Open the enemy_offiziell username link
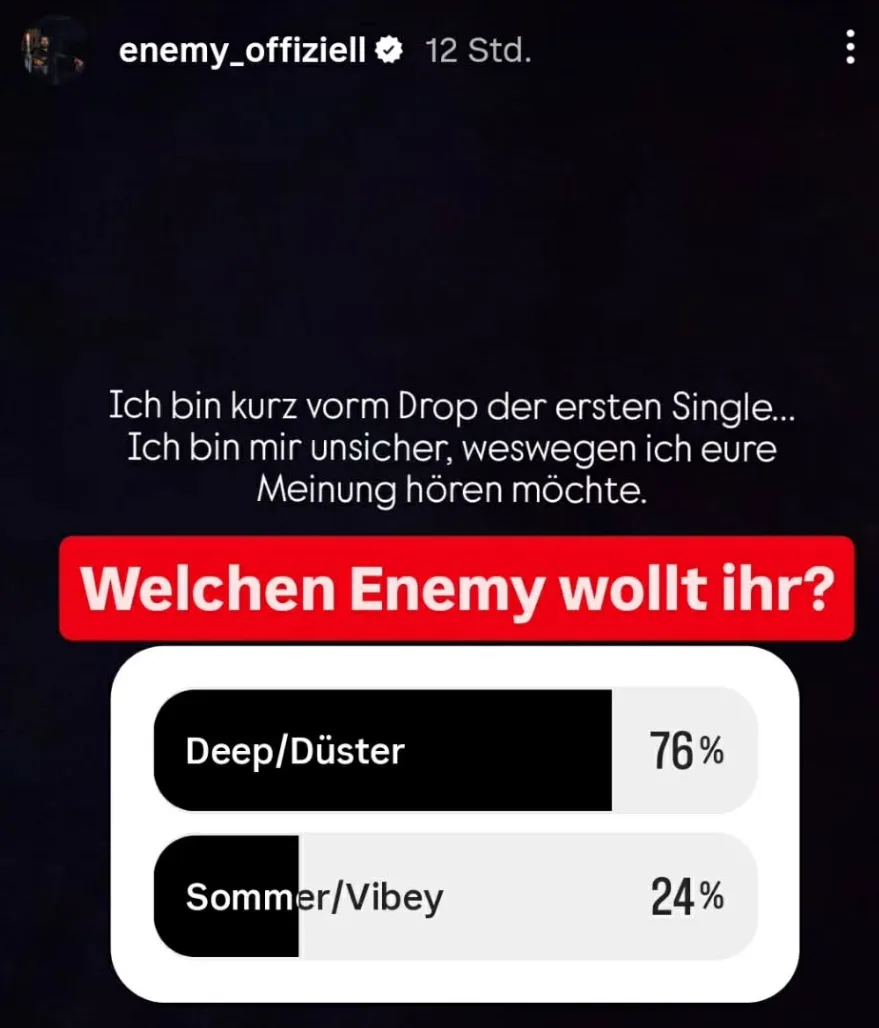879x1028 pixels. pos(243,50)
